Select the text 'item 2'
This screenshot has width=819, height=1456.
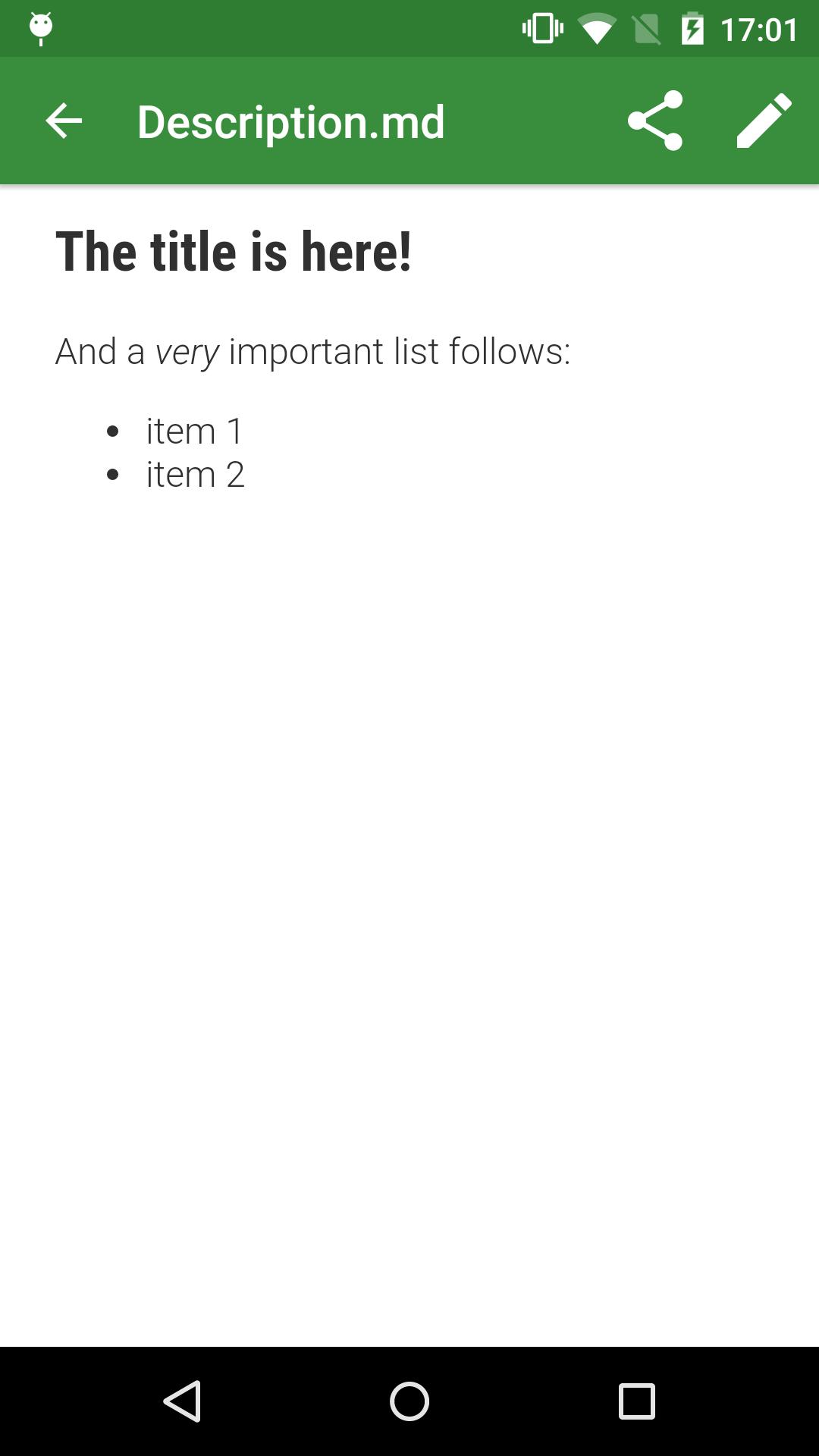(x=196, y=475)
